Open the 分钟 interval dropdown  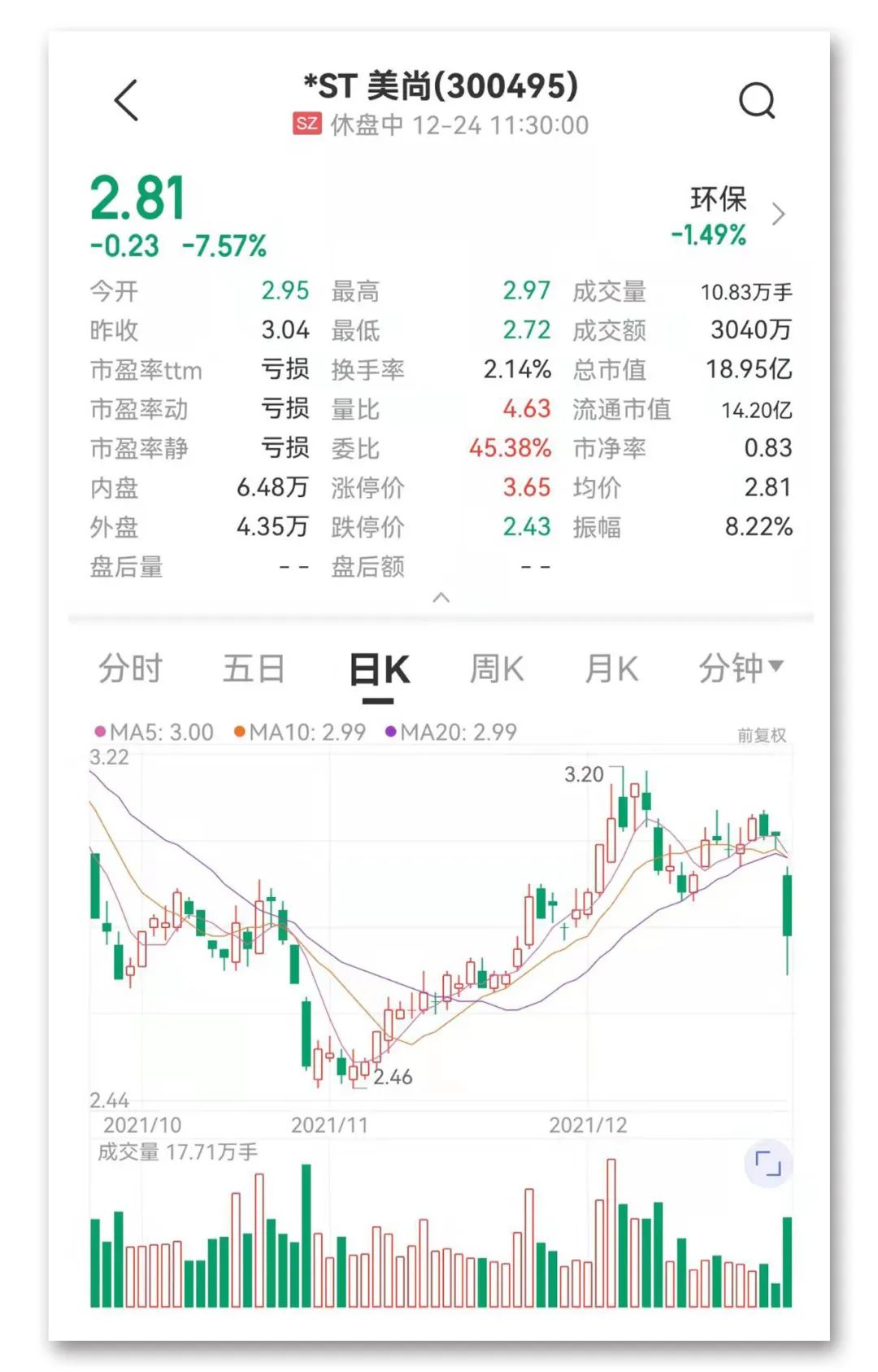[x=740, y=669]
